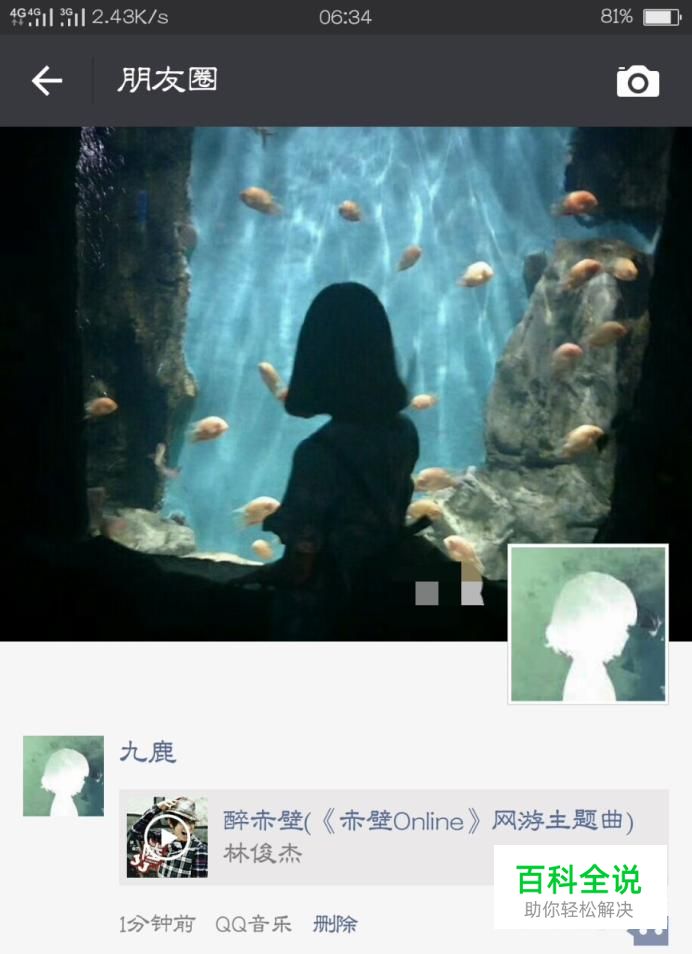Open 九鹿's avatar beside the post

[x=63, y=776]
